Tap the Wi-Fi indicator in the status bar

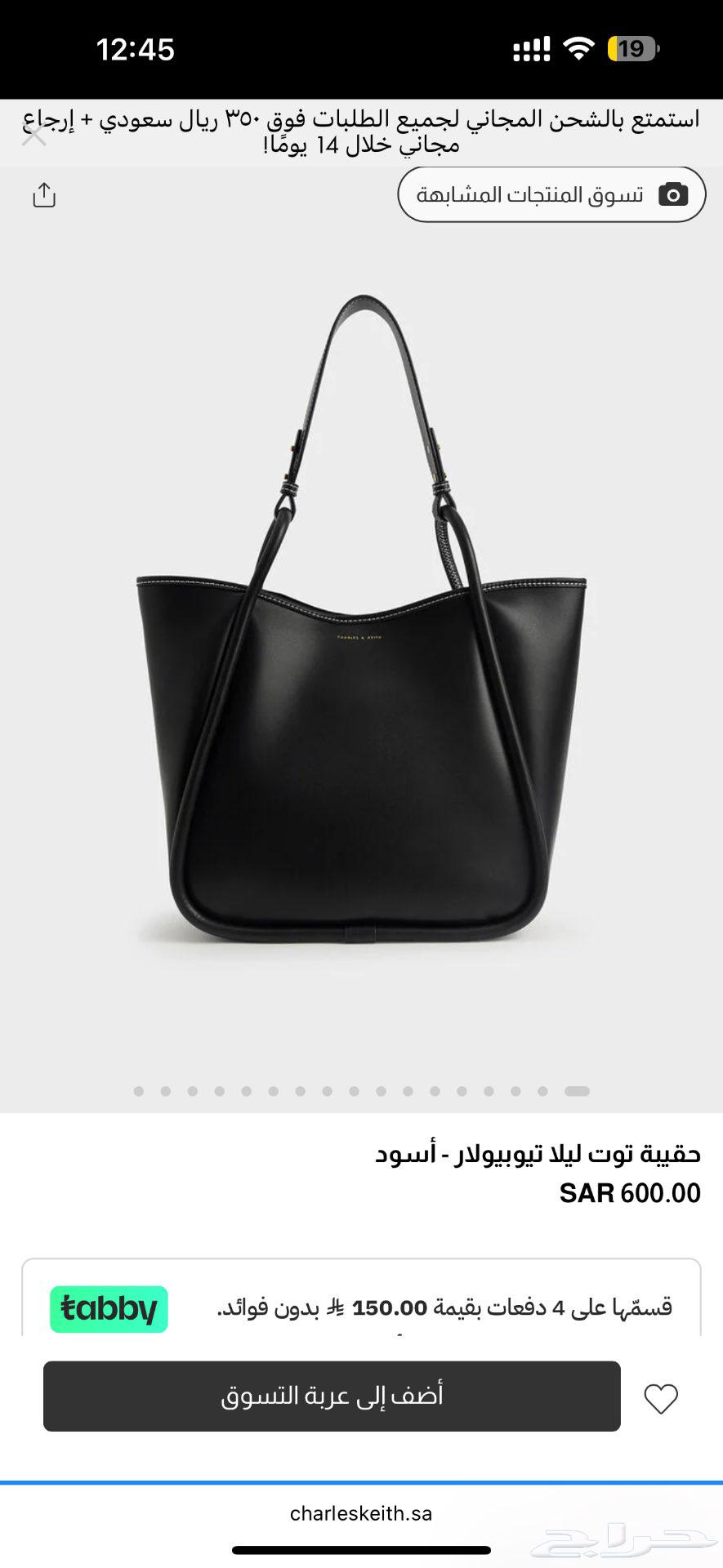tap(577, 49)
